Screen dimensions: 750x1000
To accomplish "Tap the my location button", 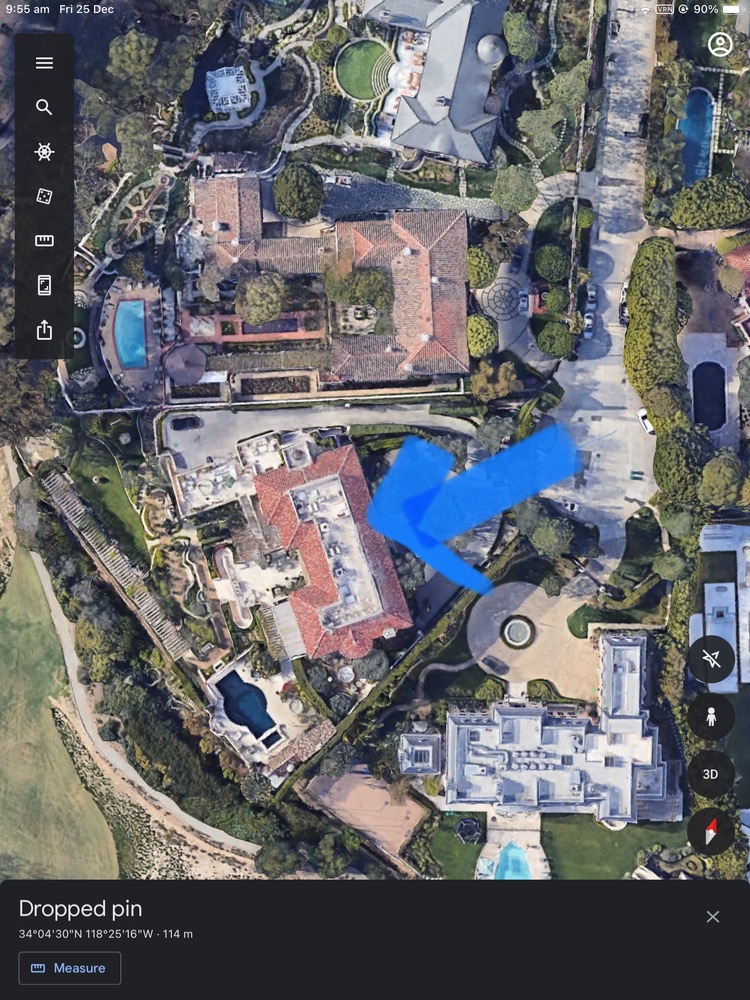I will [x=711, y=659].
